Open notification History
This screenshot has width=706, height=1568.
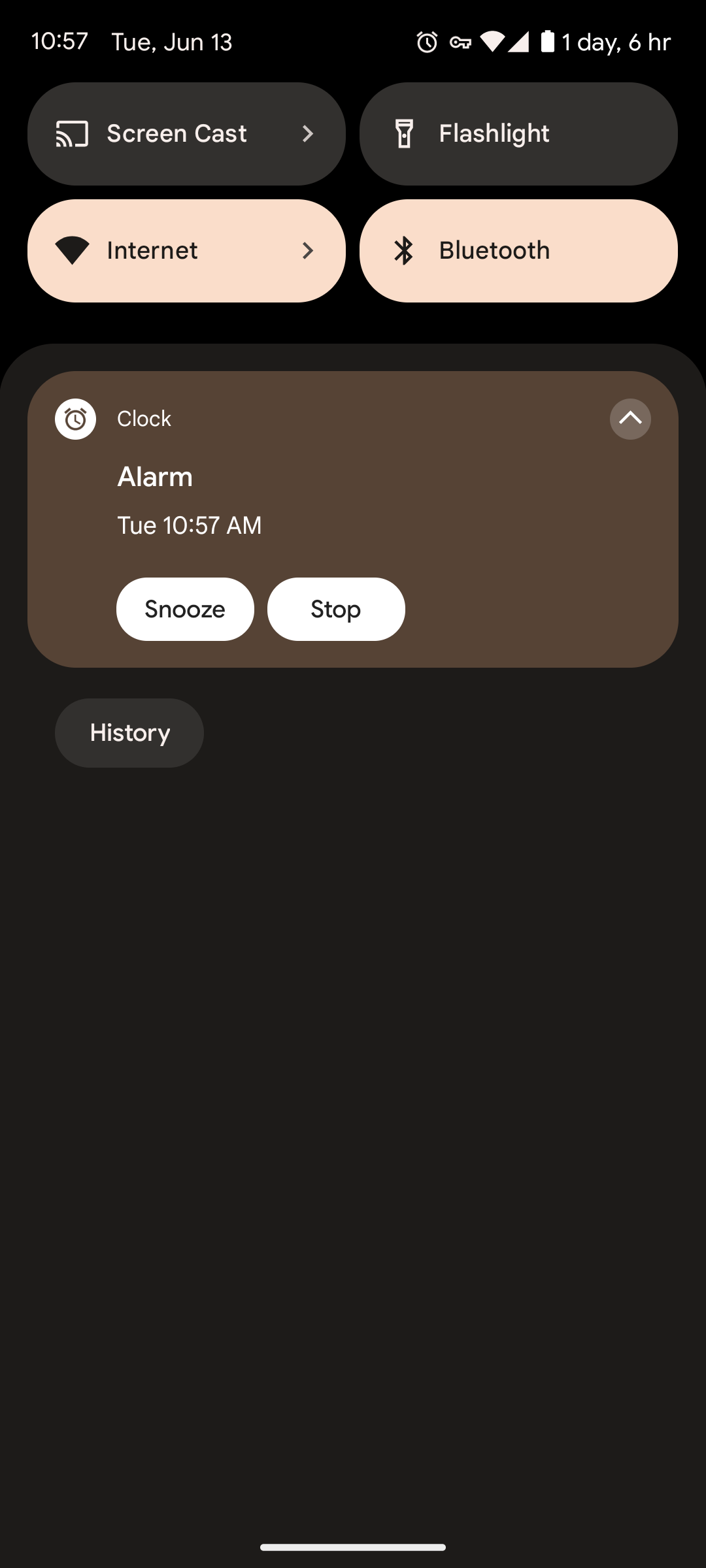coord(129,732)
